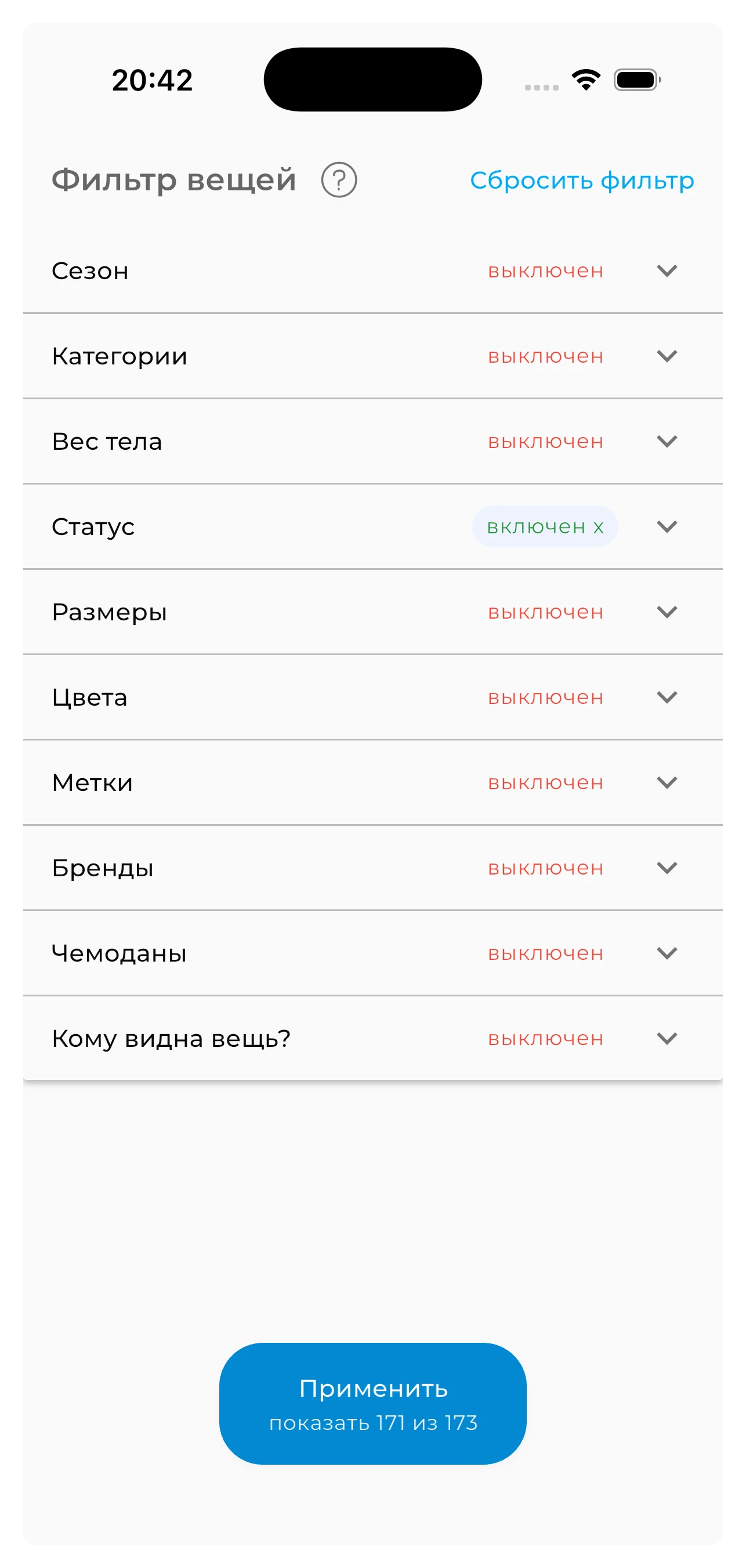Open the «Чемоданы» filter section
Viewport: 746px width, 1568px height.
tap(667, 953)
